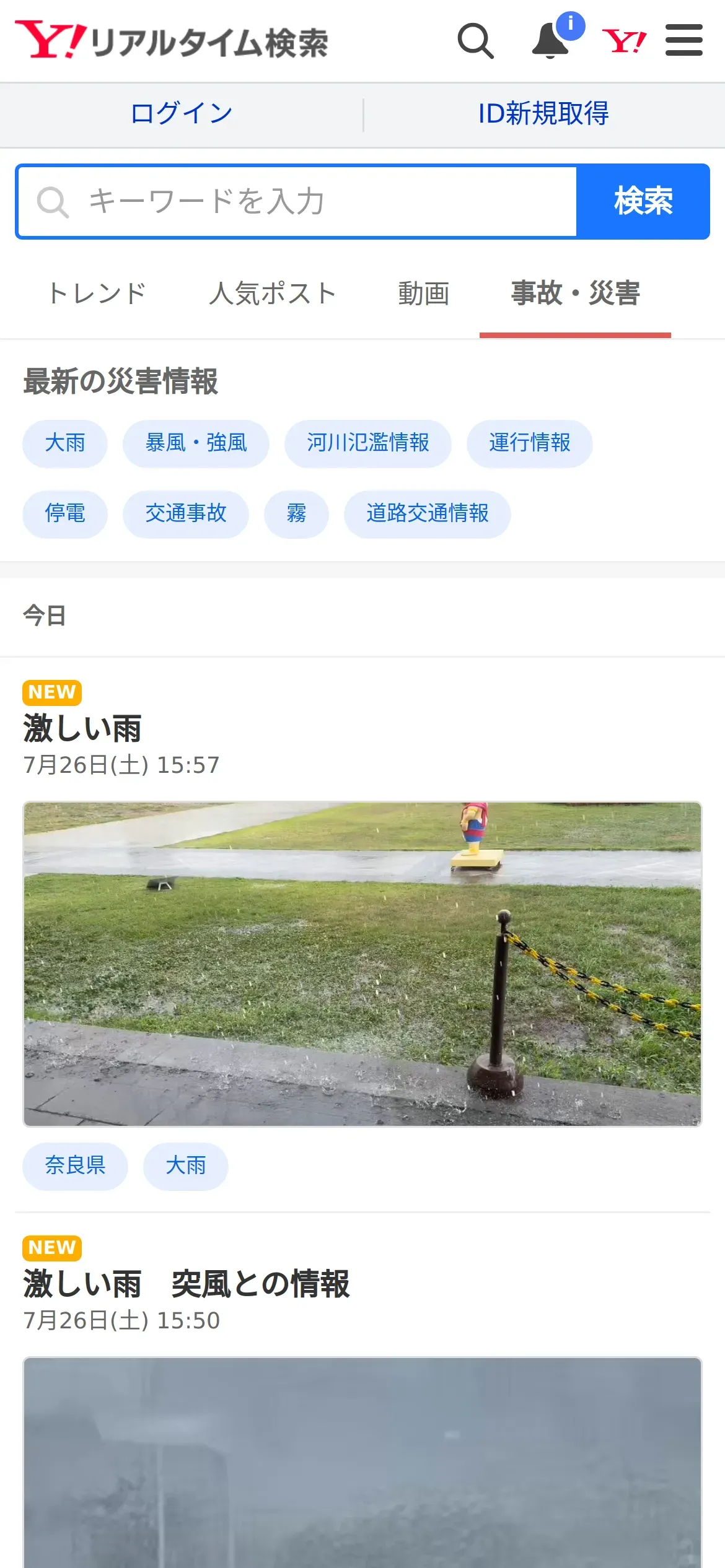Select the 道路交通情報 chip

(x=427, y=514)
